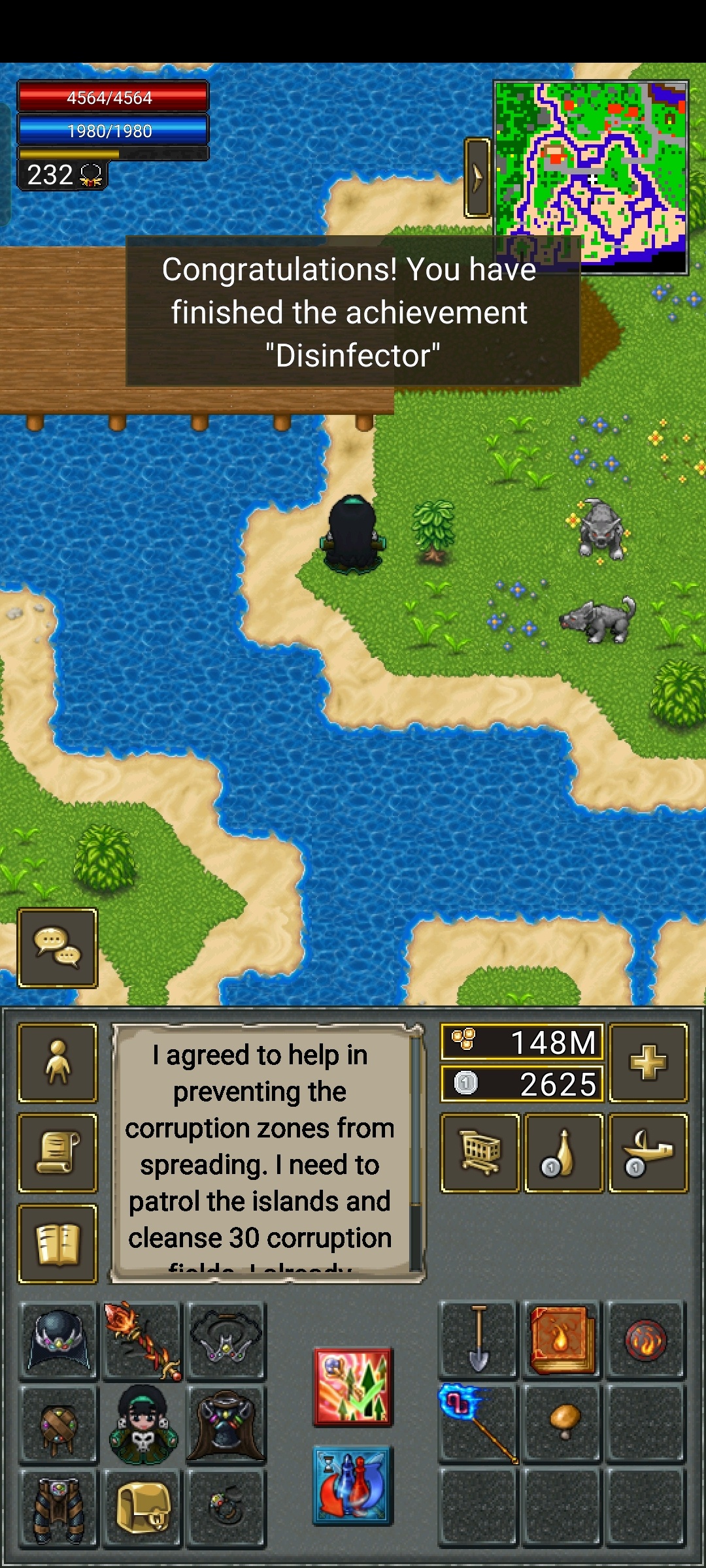Open the oil lamp shop button

(648, 1153)
